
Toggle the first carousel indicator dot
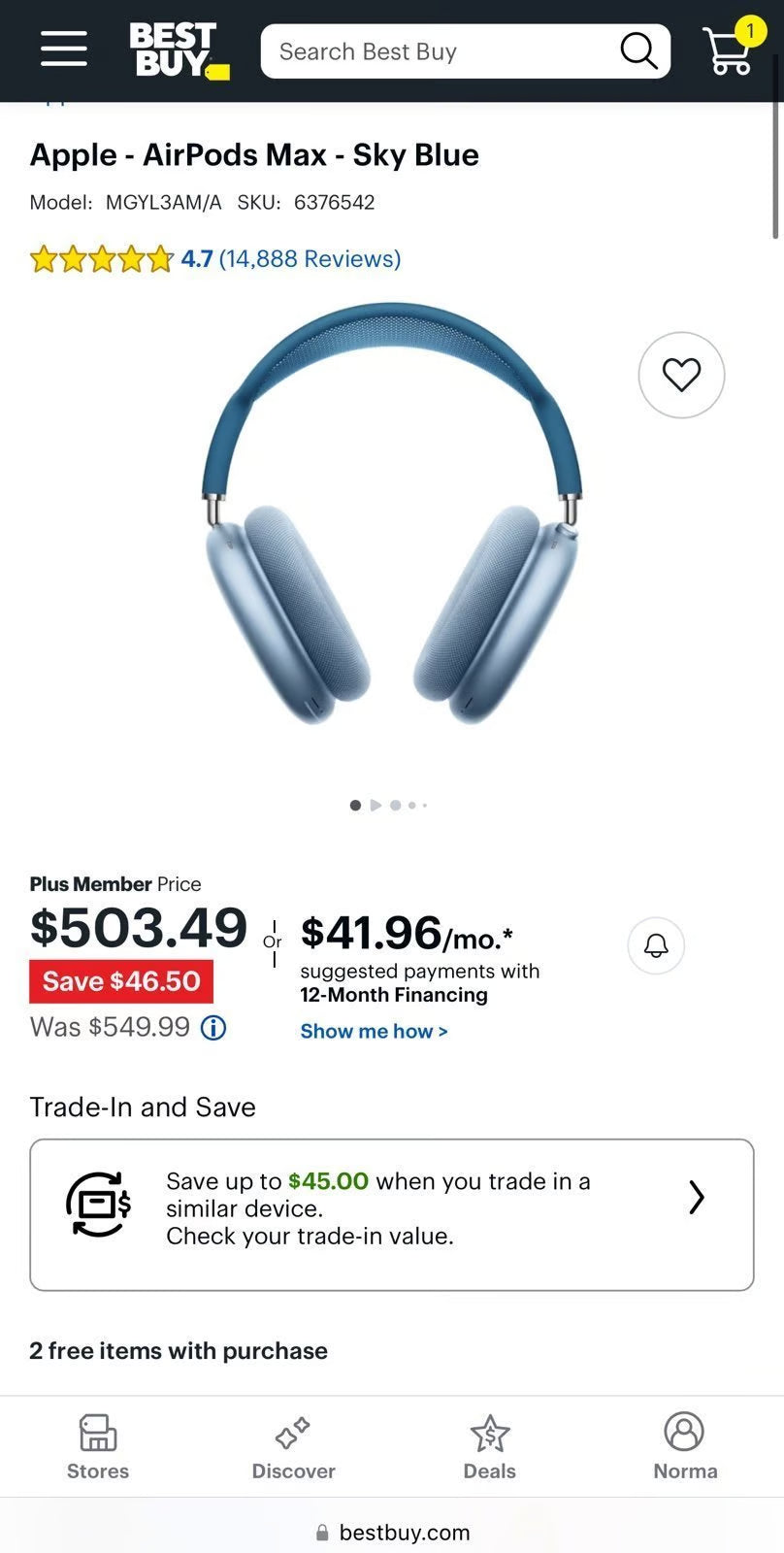coord(355,806)
